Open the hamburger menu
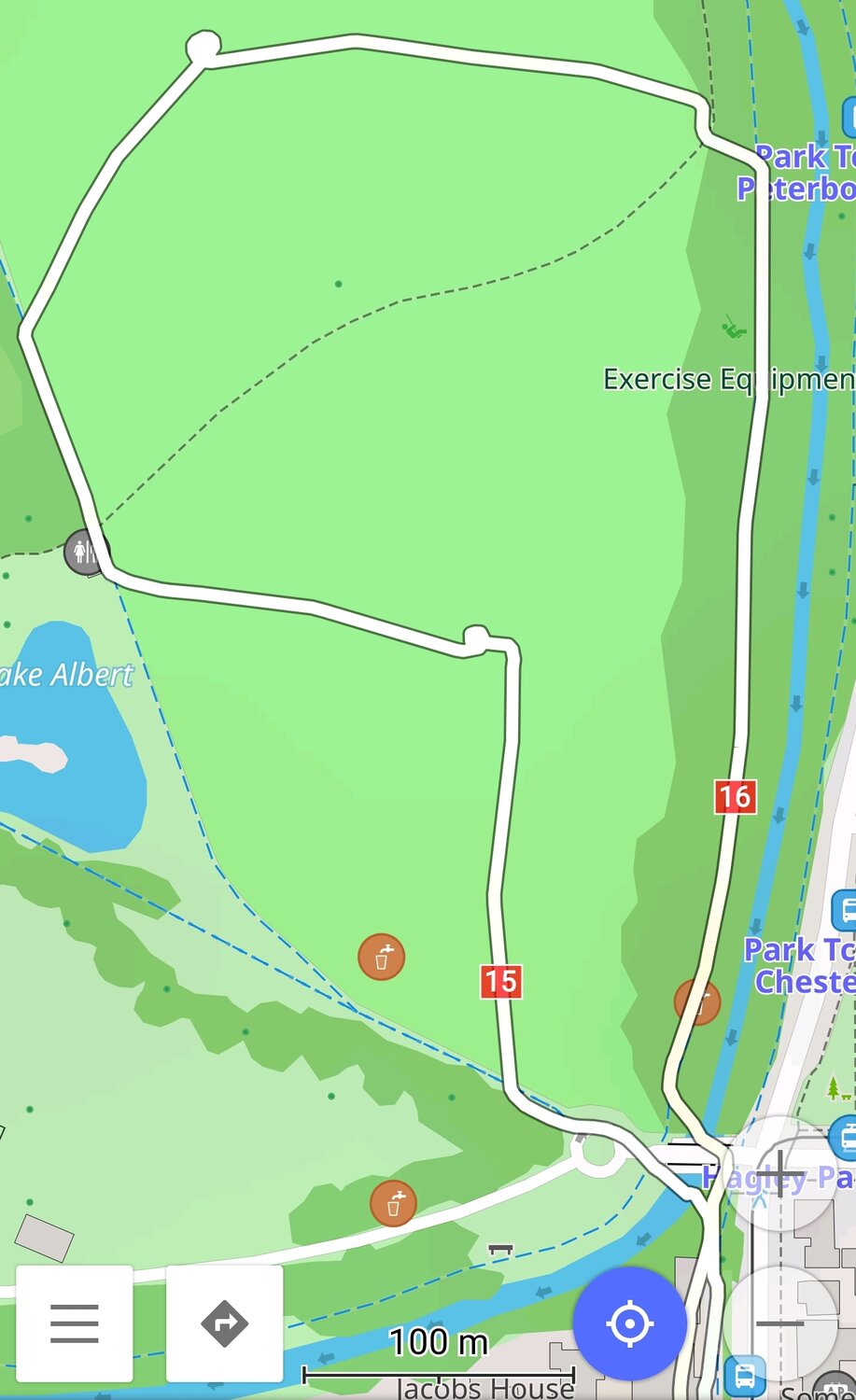 pyautogui.click(x=74, y=1323)
